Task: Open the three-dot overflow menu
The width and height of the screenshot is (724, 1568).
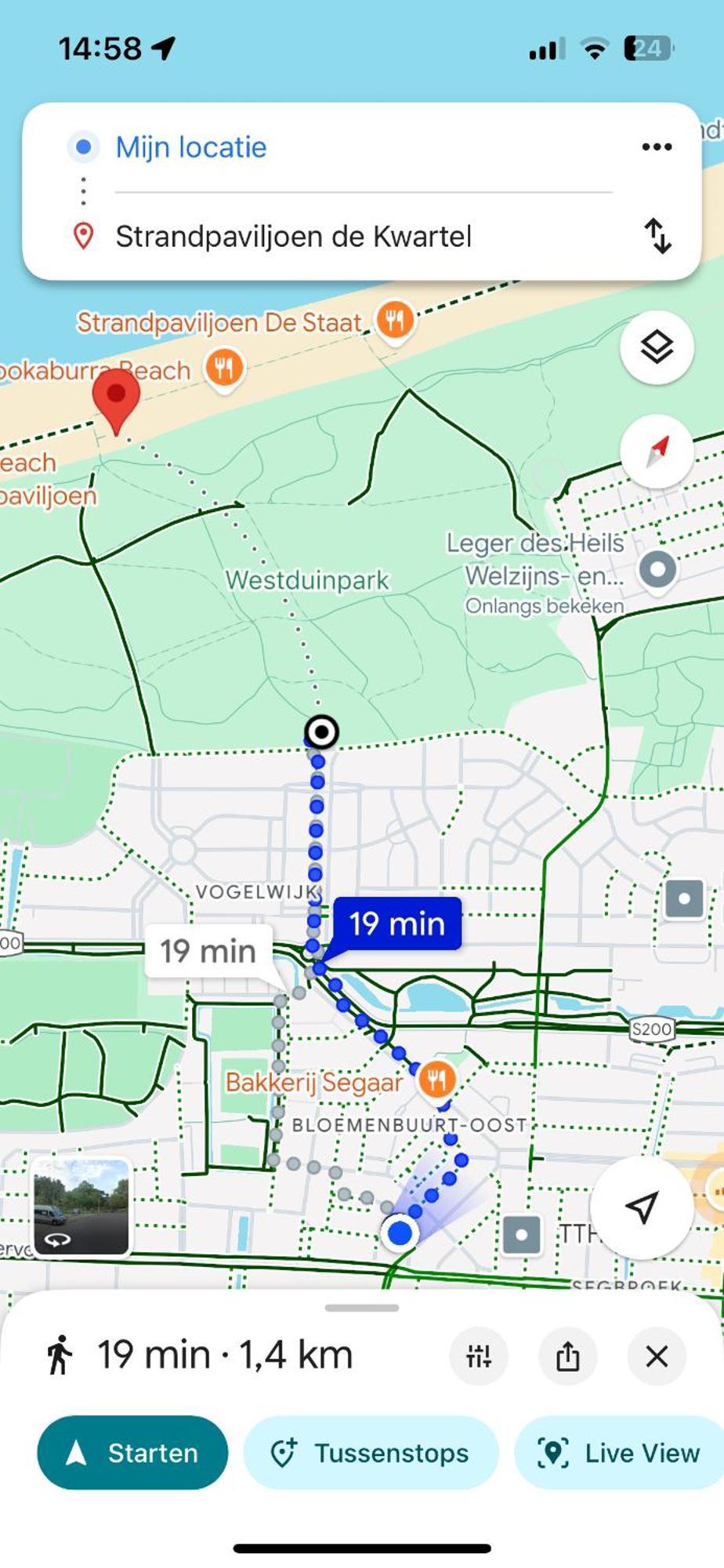Action: [656, 147]
